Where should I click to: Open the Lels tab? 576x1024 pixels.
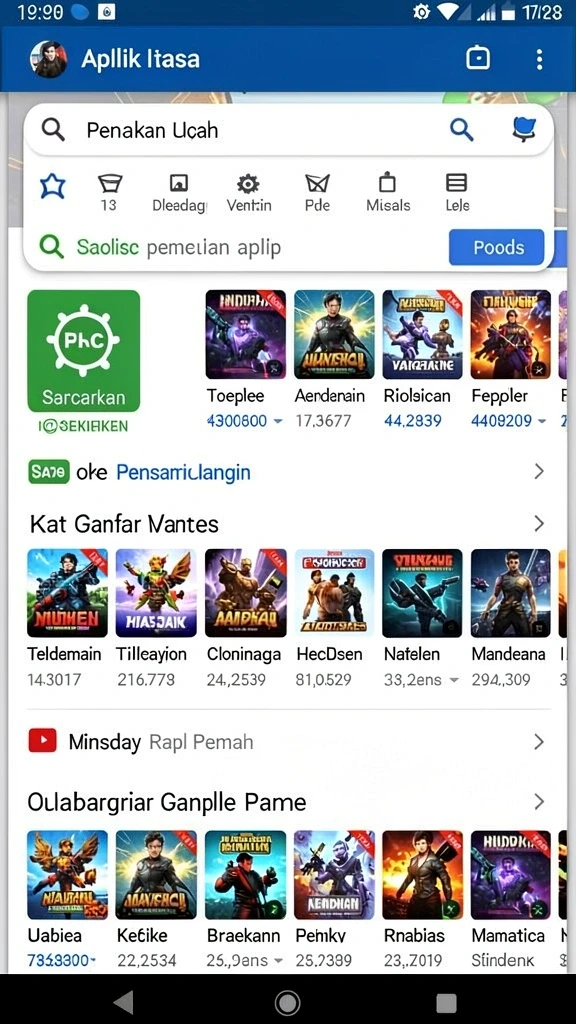pos(456,193)
